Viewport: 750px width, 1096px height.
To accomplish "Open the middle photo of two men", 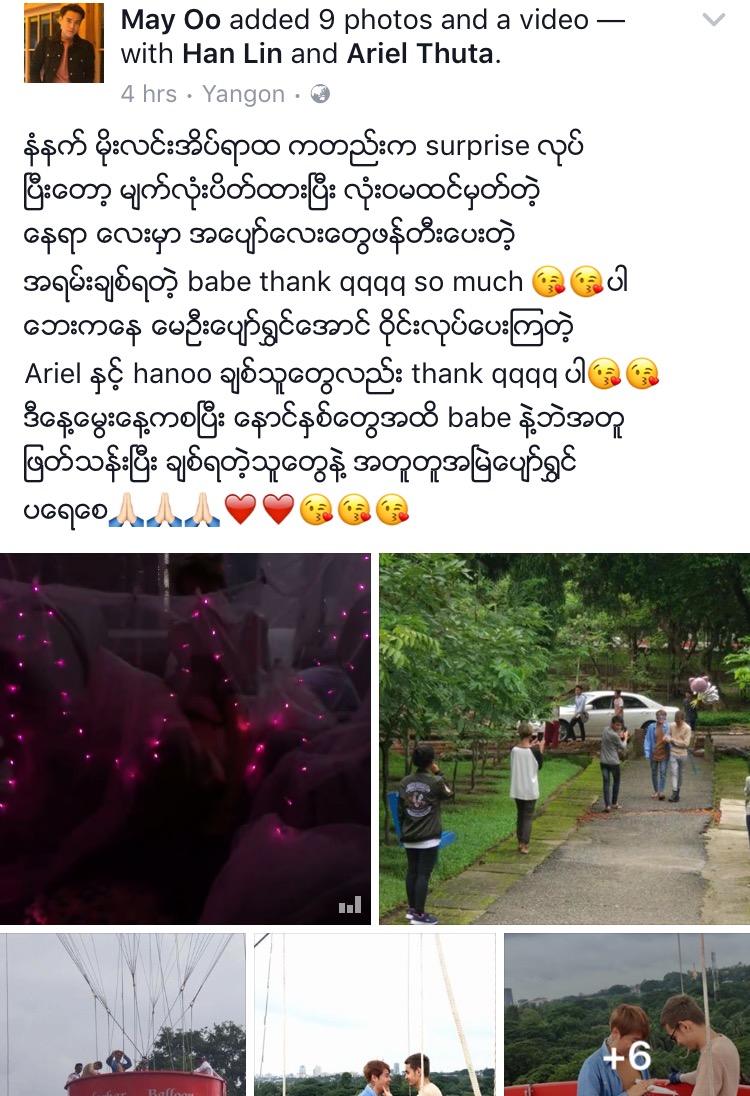I will [x=374, y=1014].
